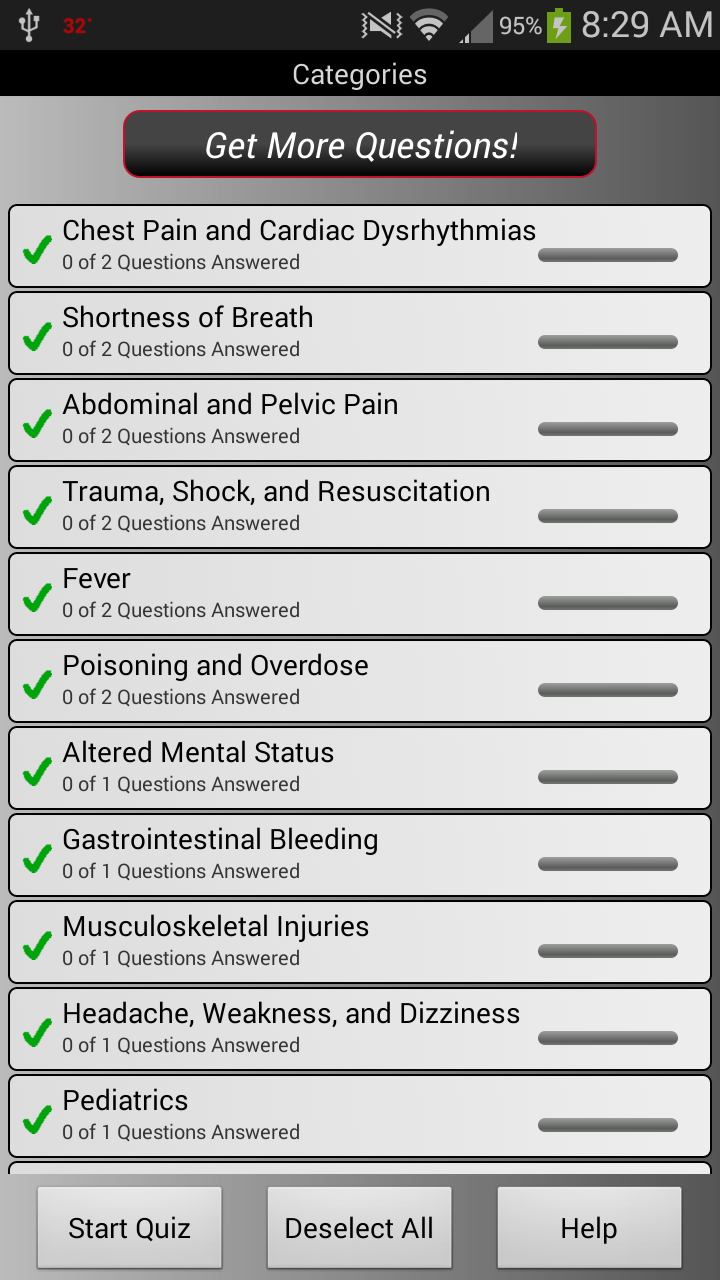Toggle Trauma, Shock, and Resuscitation category
The height and width of the screenshot is (1280, 720).
tap(38, 509)
